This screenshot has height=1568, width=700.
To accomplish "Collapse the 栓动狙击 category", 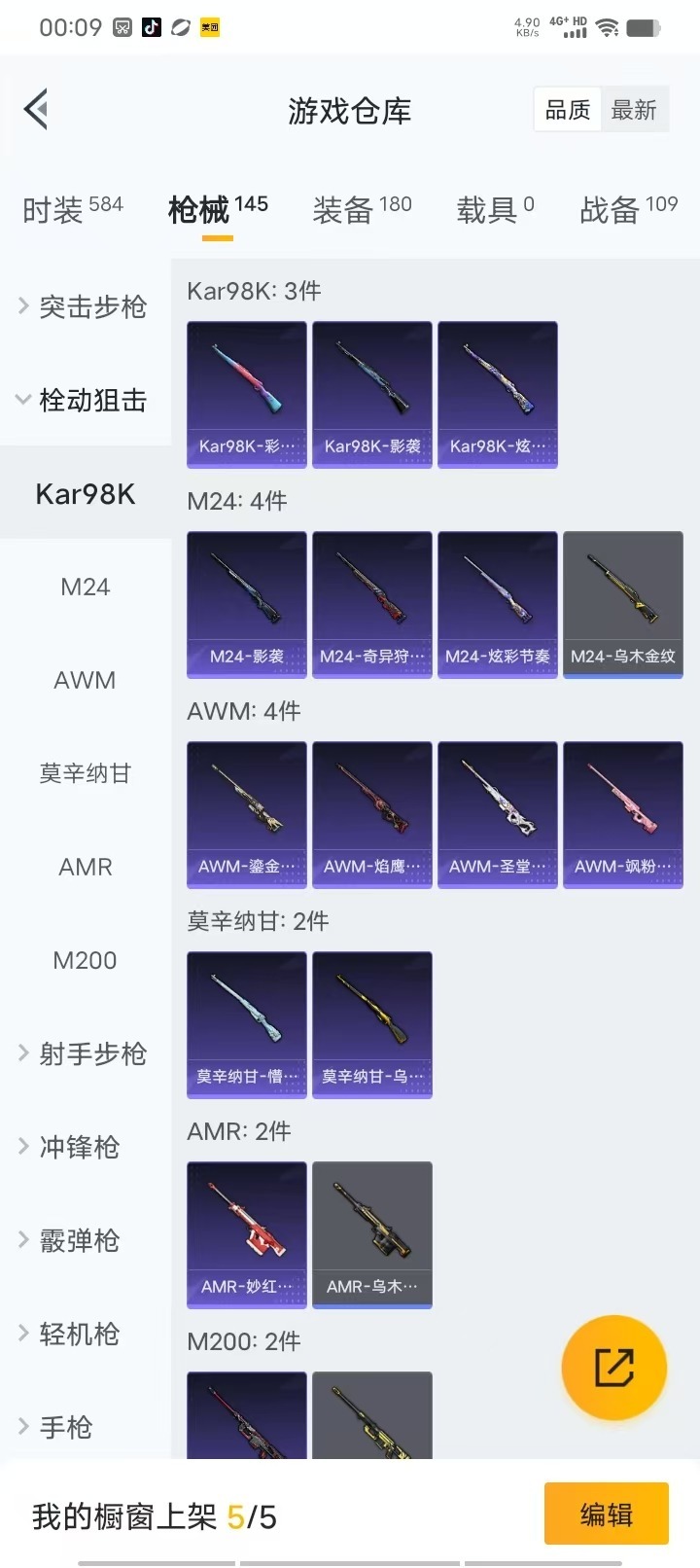I will point(85,400).
